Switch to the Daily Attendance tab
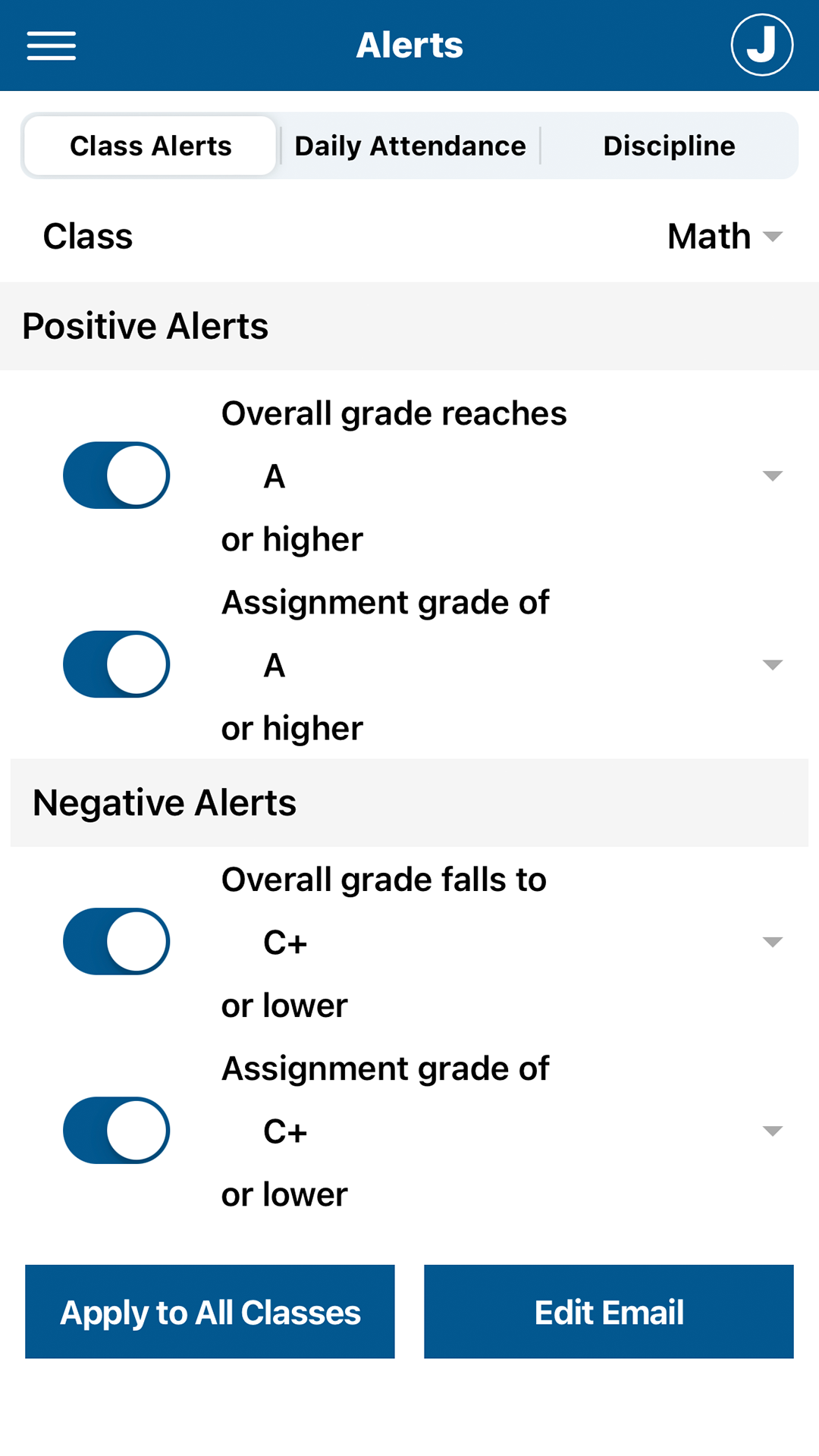 coord(409,146)
